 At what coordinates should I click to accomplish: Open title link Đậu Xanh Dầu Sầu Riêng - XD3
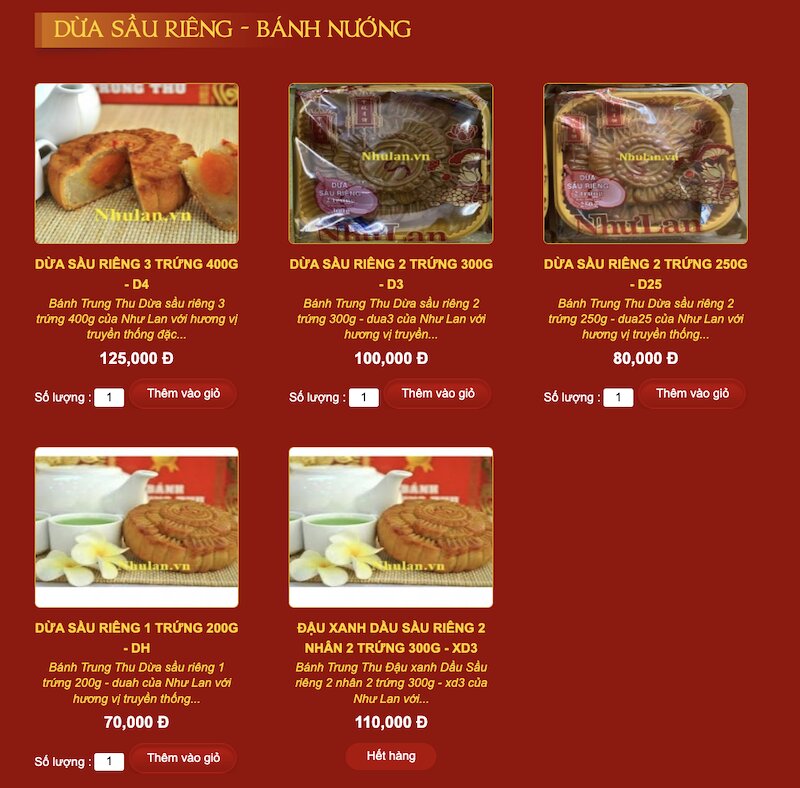tap(391, 638)
